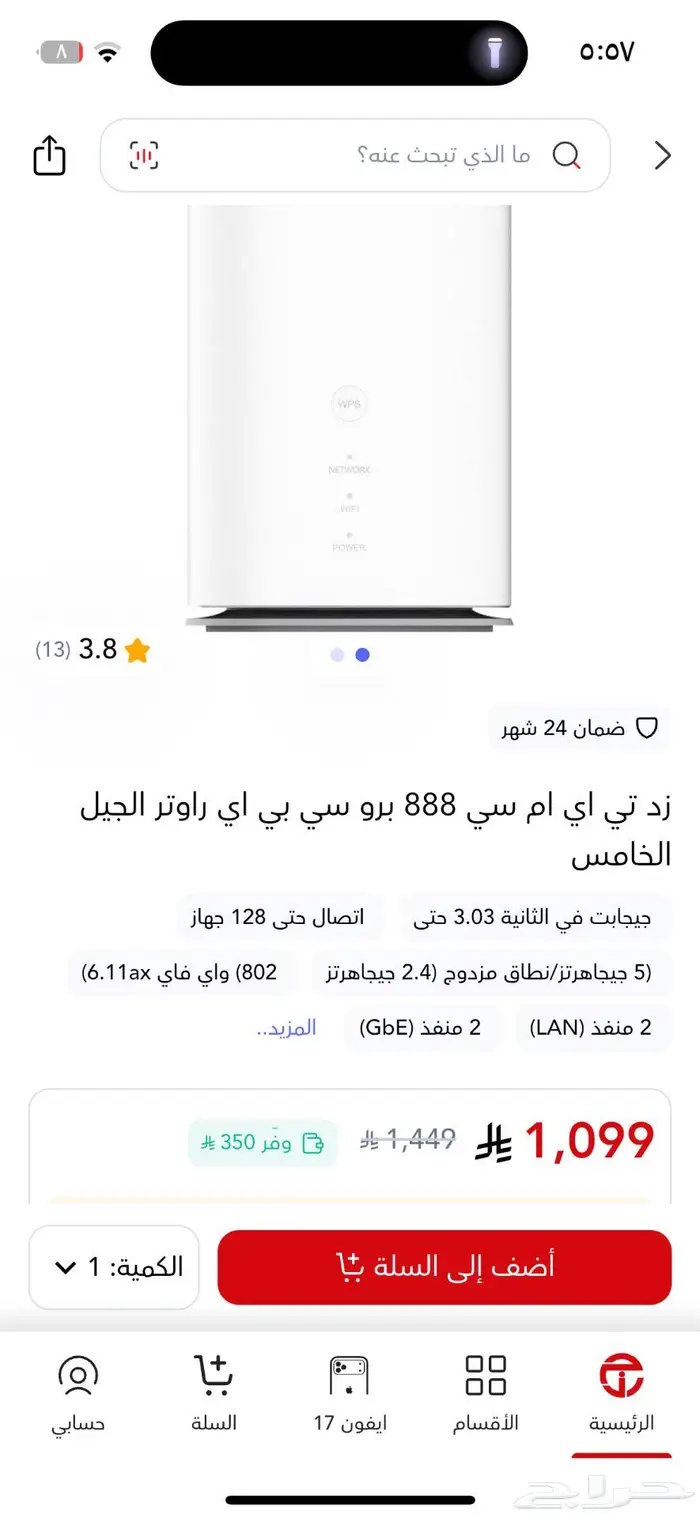View the 3.8 star rating reviews

tap(93, 650)
